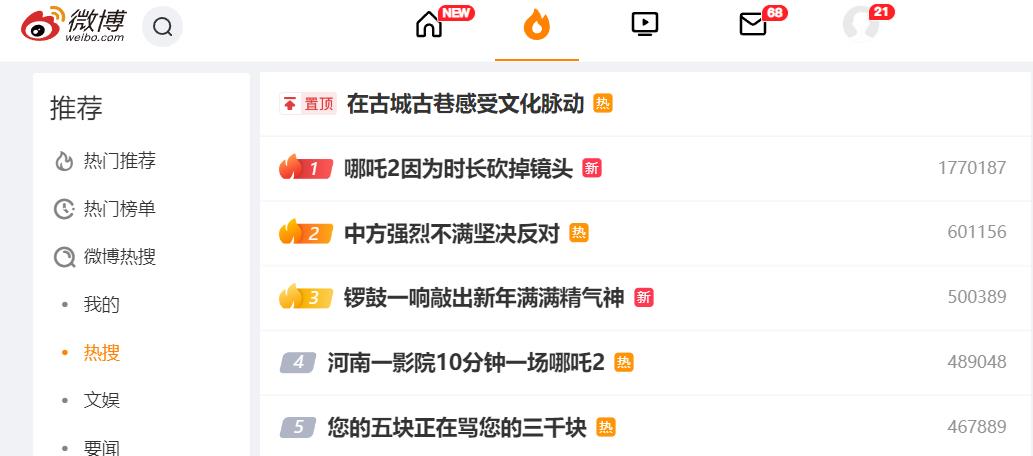Open 微博热搜 in the sidebar
Viewport: 1033px width, 456px height.
[119, 257]
